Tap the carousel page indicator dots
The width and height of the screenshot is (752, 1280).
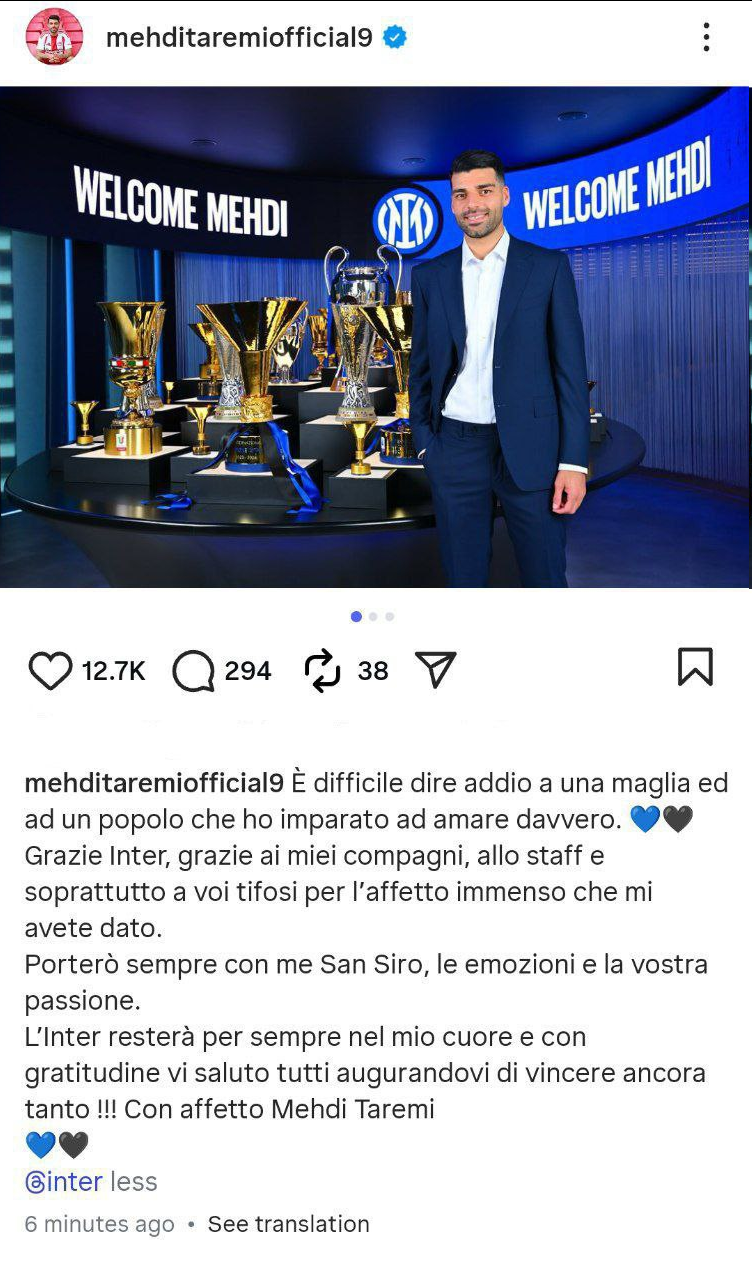[372, 617]
